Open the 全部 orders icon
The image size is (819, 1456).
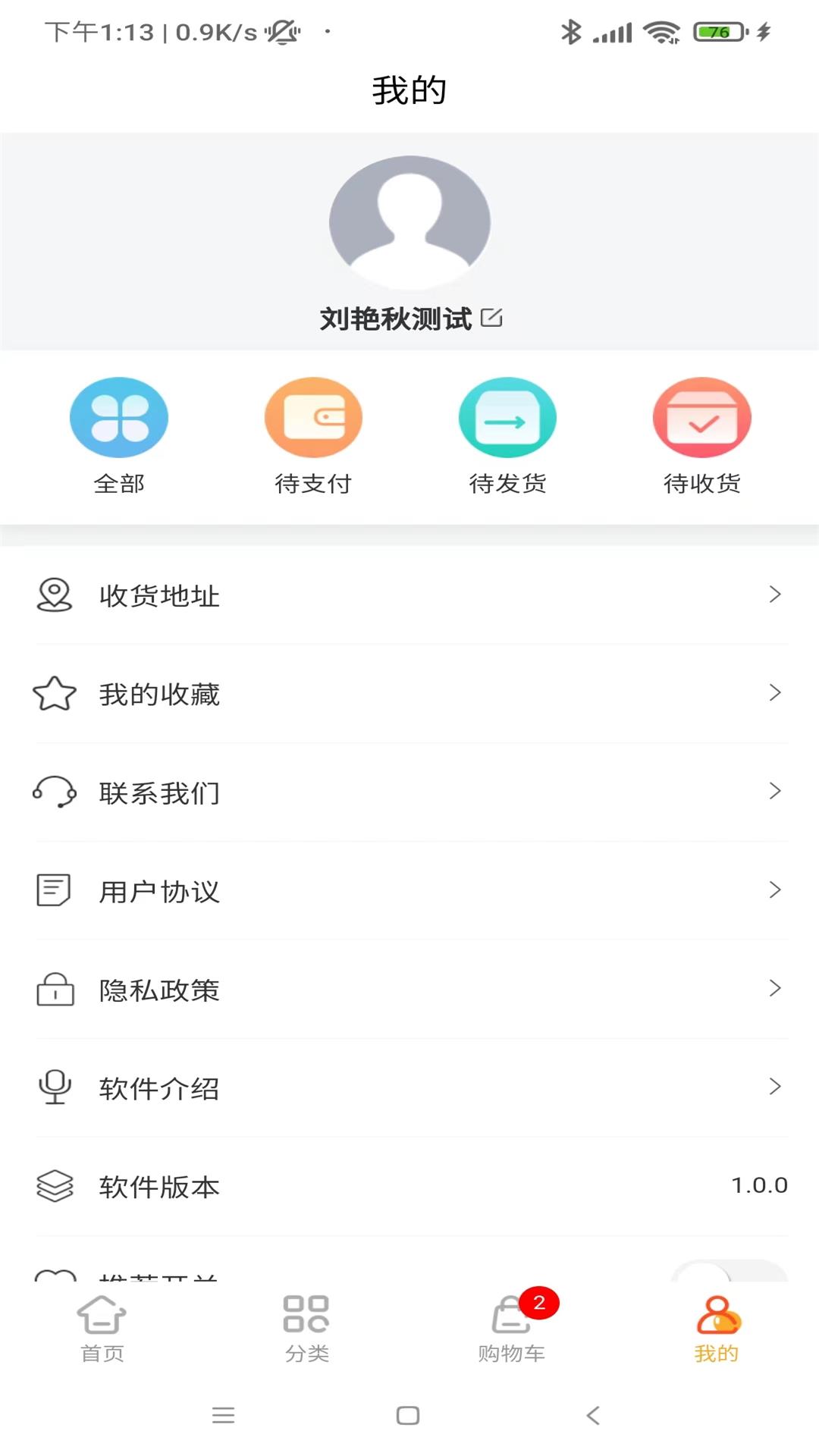119,417
